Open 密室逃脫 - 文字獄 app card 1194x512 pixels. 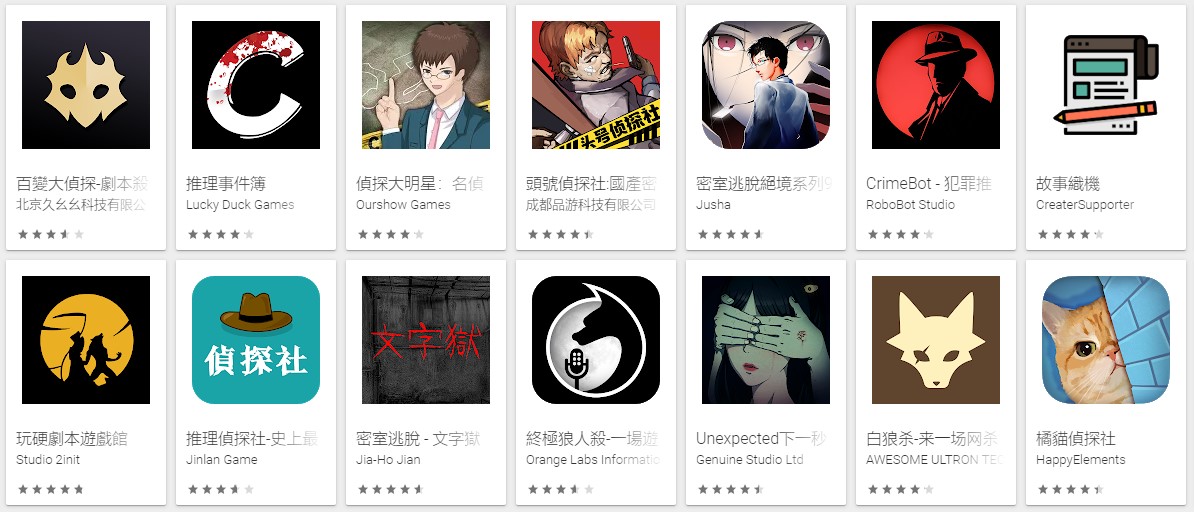(x=425, y=340)
